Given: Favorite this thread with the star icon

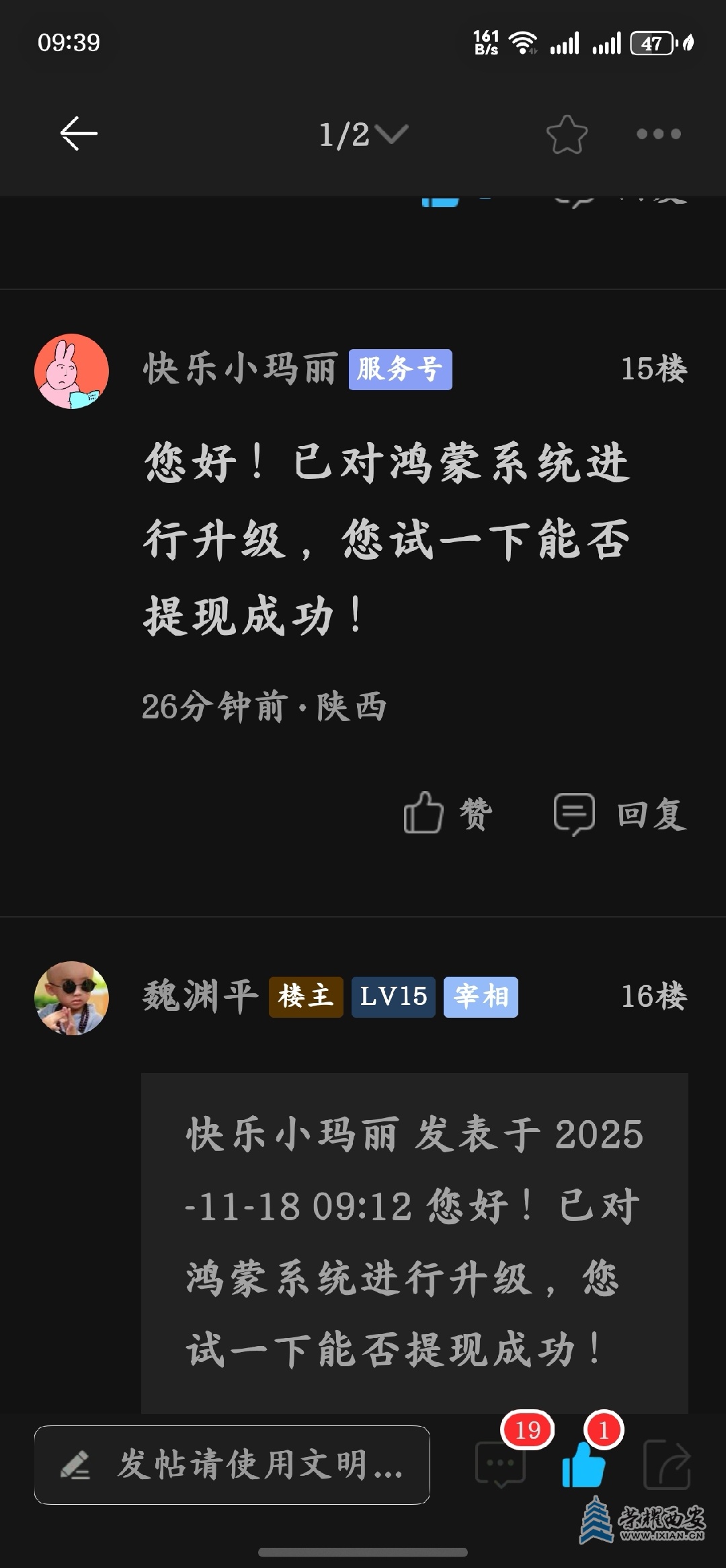Looking at the screenshot, I should tap(566, 135).
